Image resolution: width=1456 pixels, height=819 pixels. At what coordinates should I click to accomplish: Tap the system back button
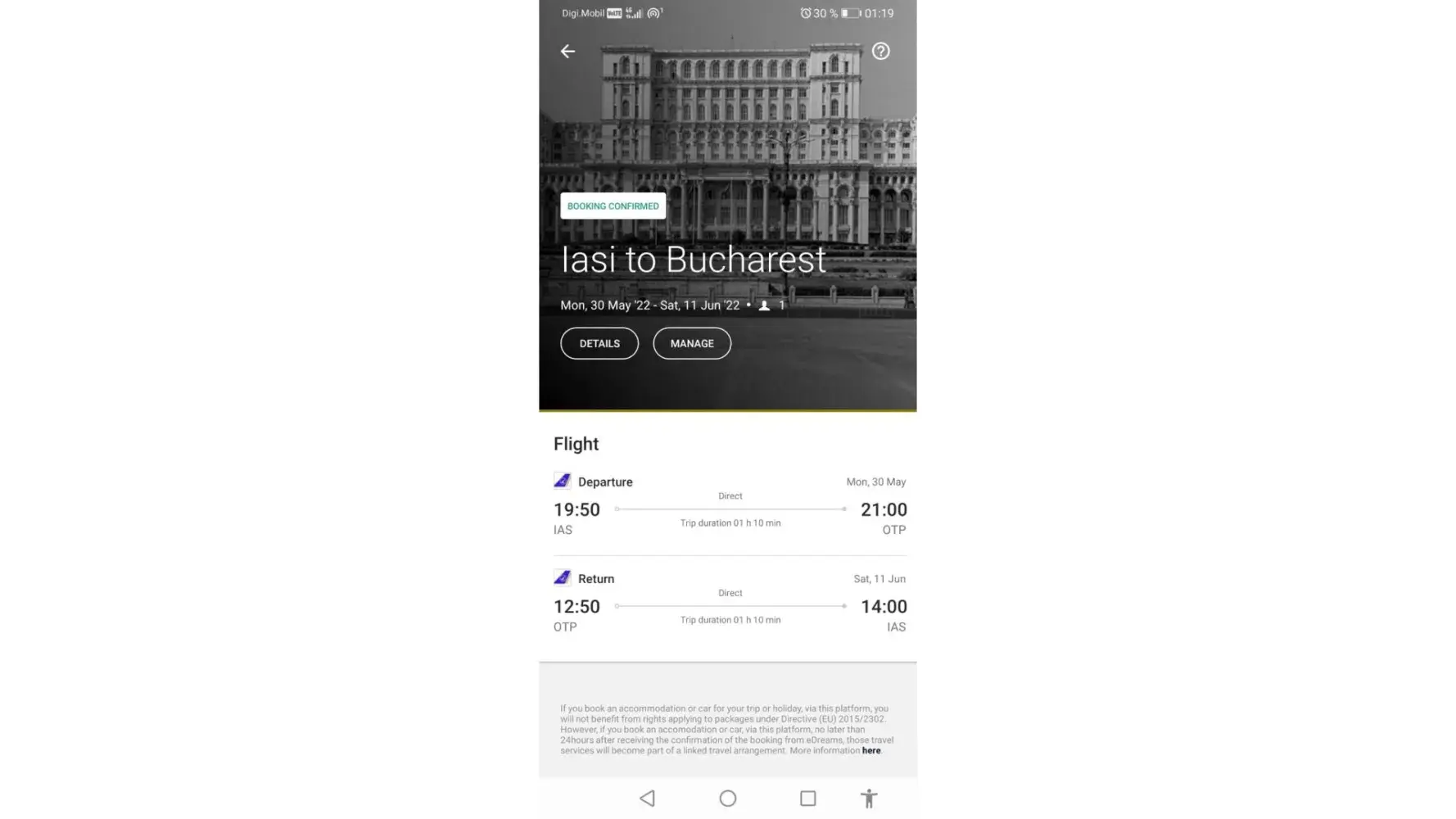point(647,798)
